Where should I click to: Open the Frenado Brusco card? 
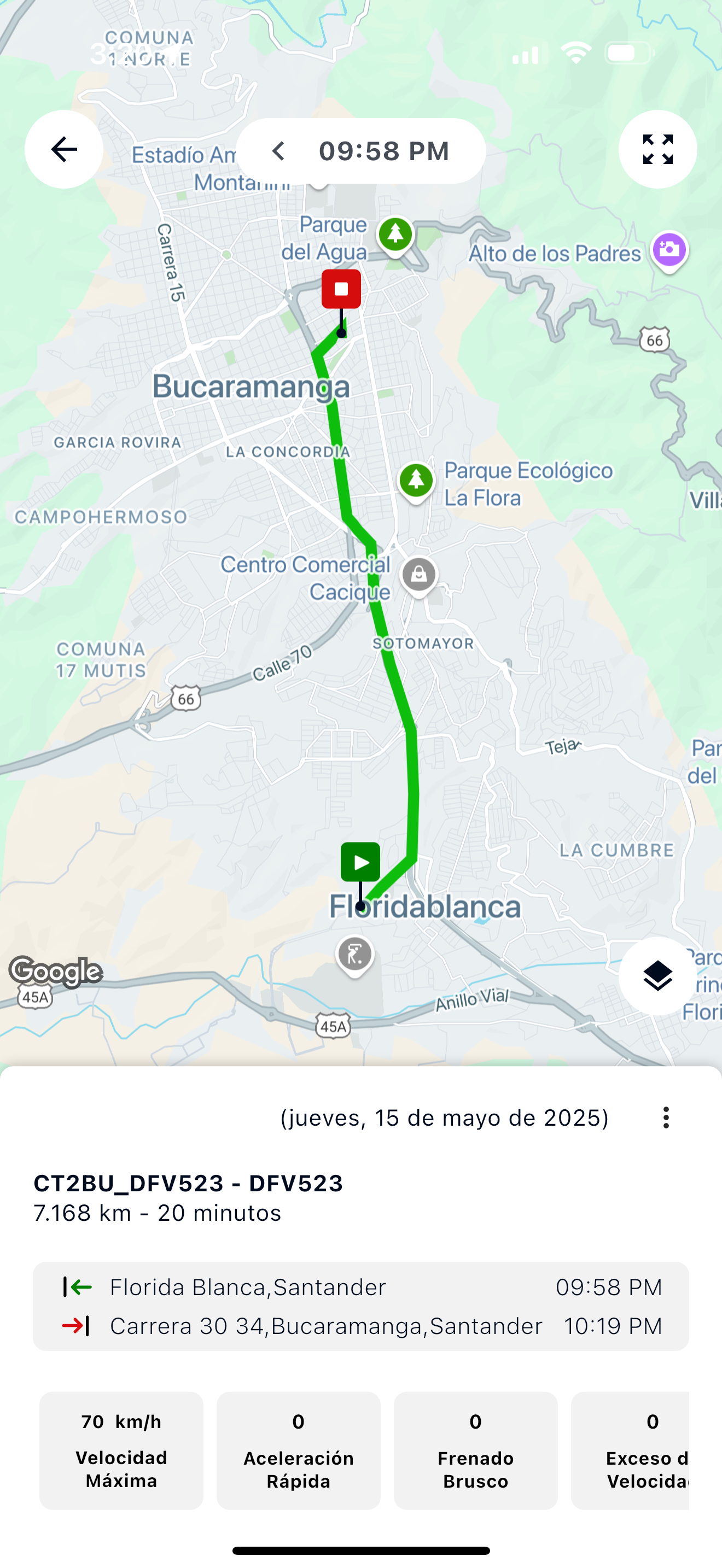tap(475, 1450)
